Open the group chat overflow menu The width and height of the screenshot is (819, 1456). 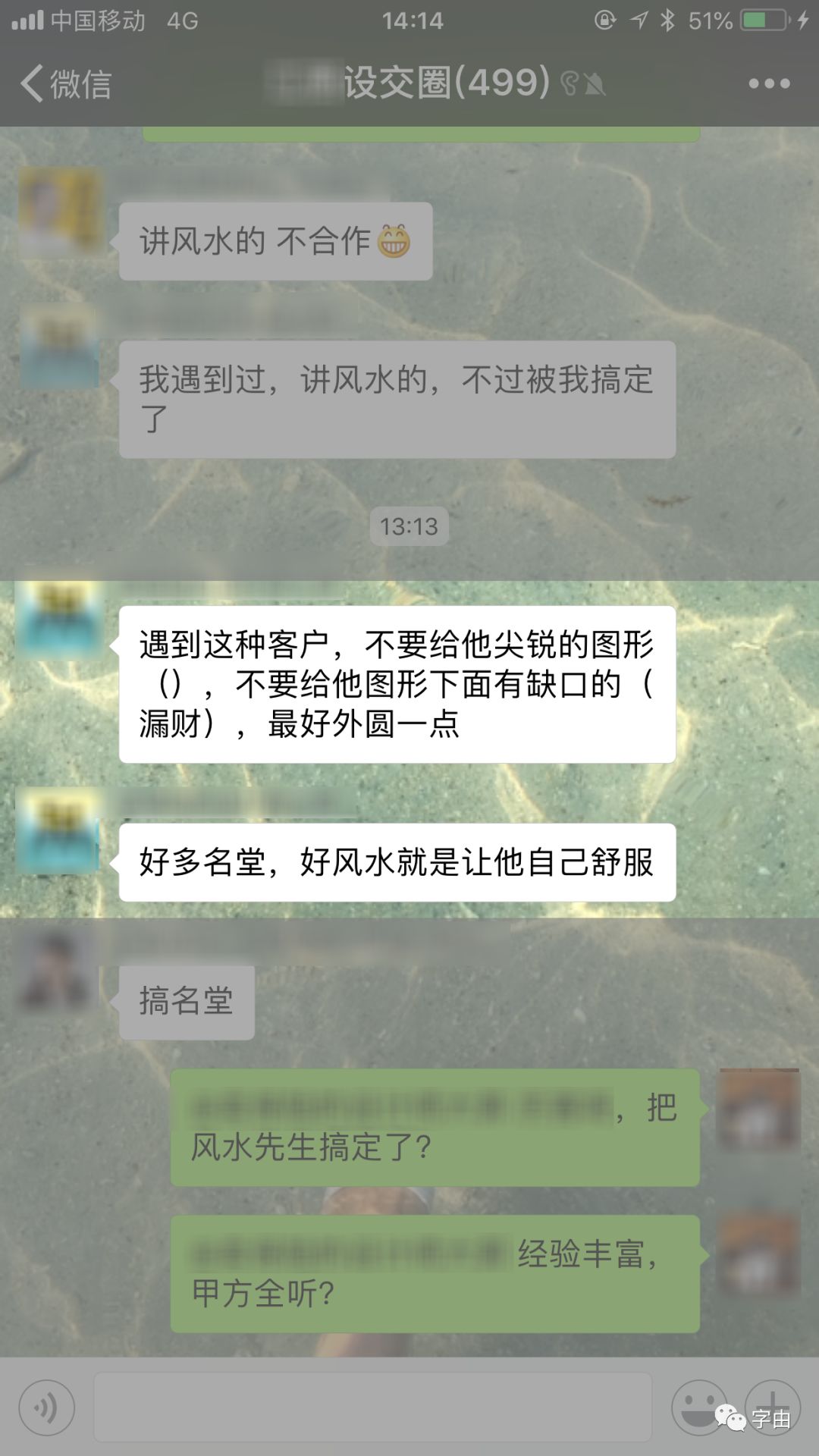[769, 83]
